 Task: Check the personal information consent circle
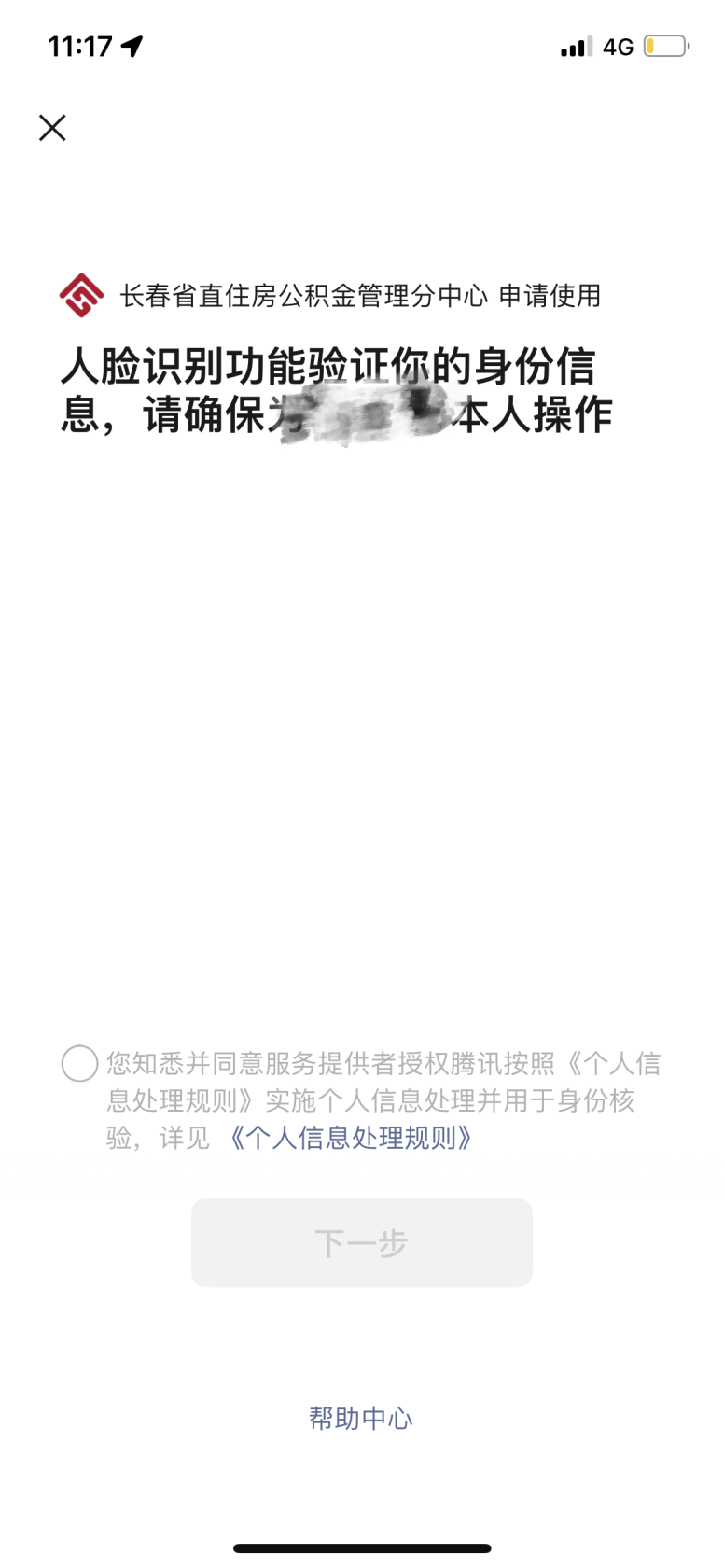coord(79,1063)
